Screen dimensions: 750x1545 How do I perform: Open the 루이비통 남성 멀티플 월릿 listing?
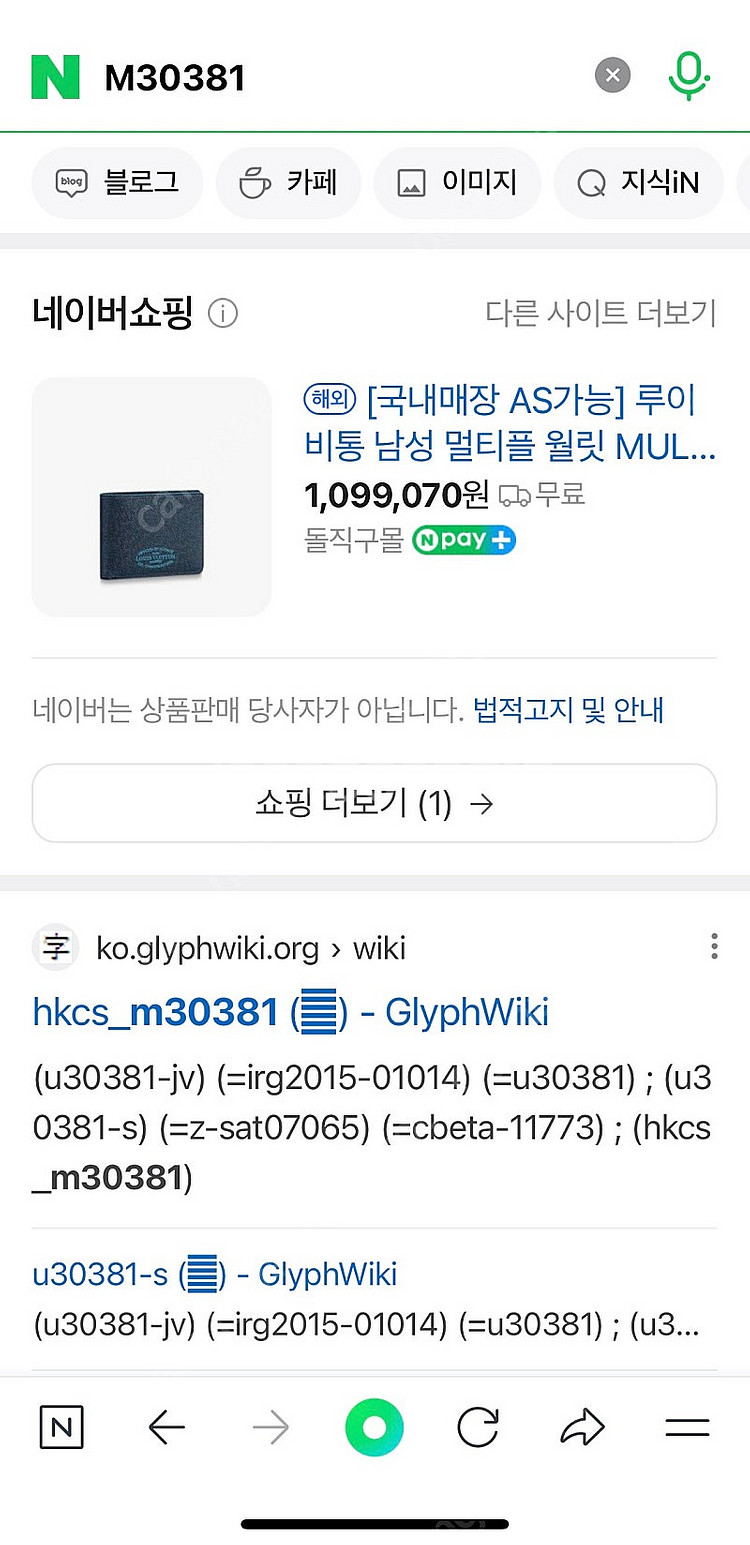tap(510, 424)
